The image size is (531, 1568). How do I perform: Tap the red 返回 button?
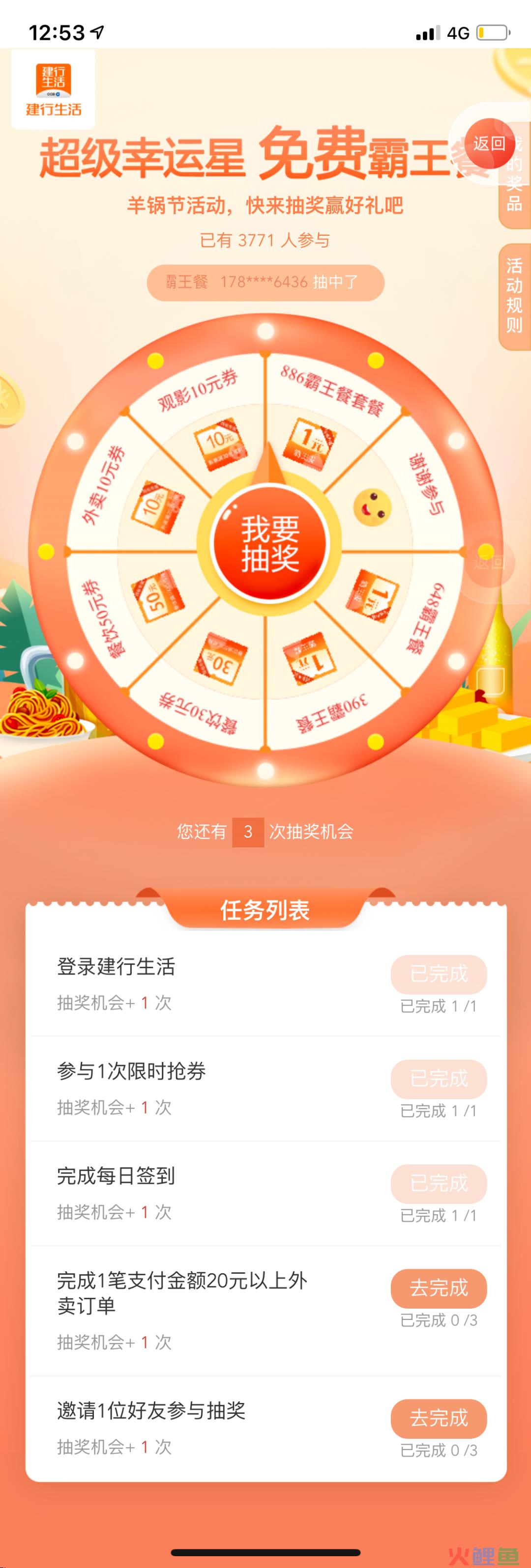click(x=489, y=143)
